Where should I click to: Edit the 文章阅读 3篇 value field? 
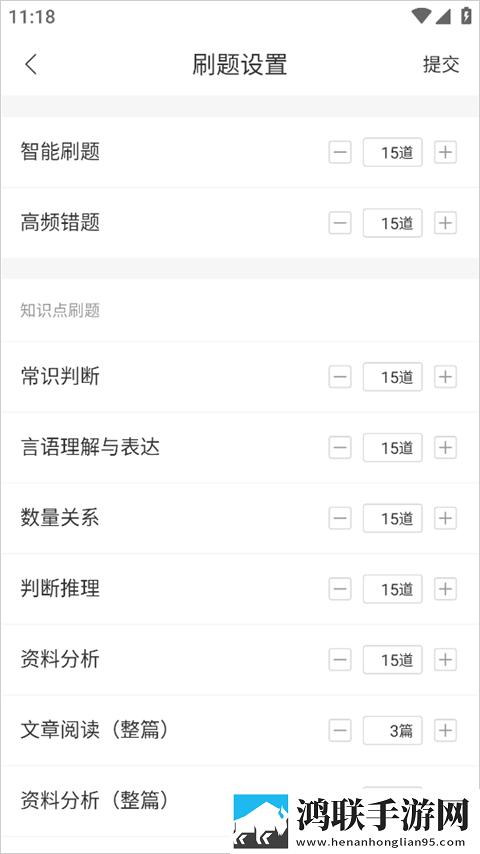[393, 730]
